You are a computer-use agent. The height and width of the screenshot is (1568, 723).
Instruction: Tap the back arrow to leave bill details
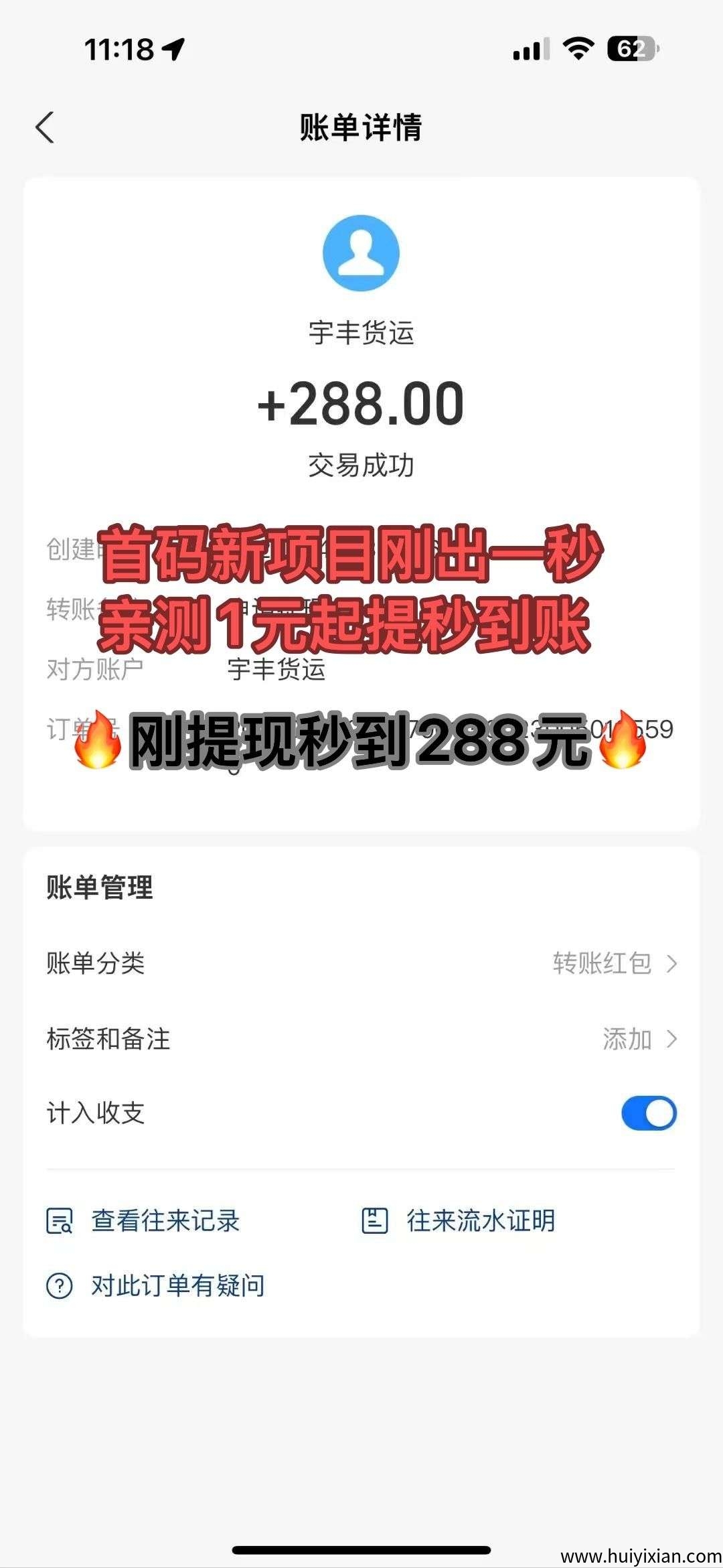pyautogui.click(x=45, y=125)
